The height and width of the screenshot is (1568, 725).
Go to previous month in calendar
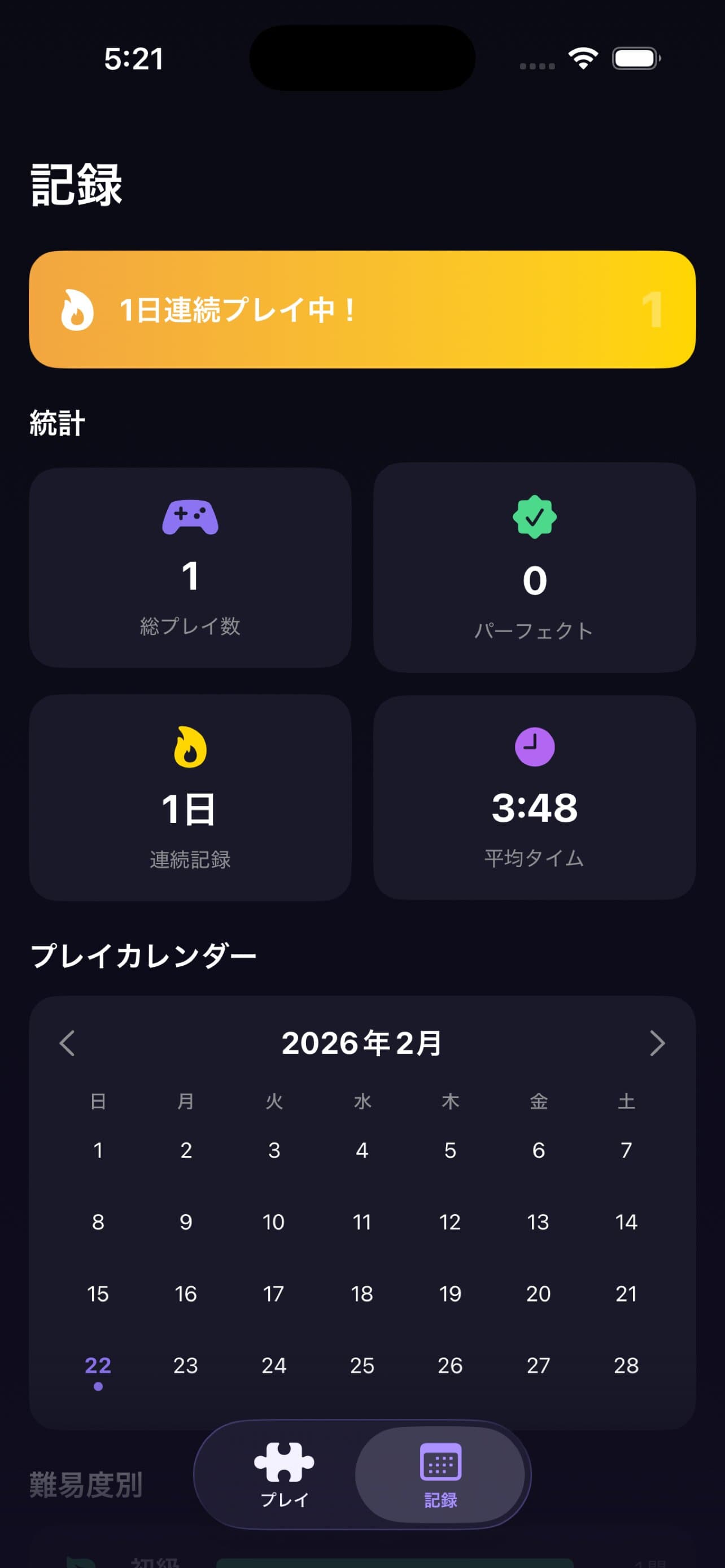[67, 1043]
